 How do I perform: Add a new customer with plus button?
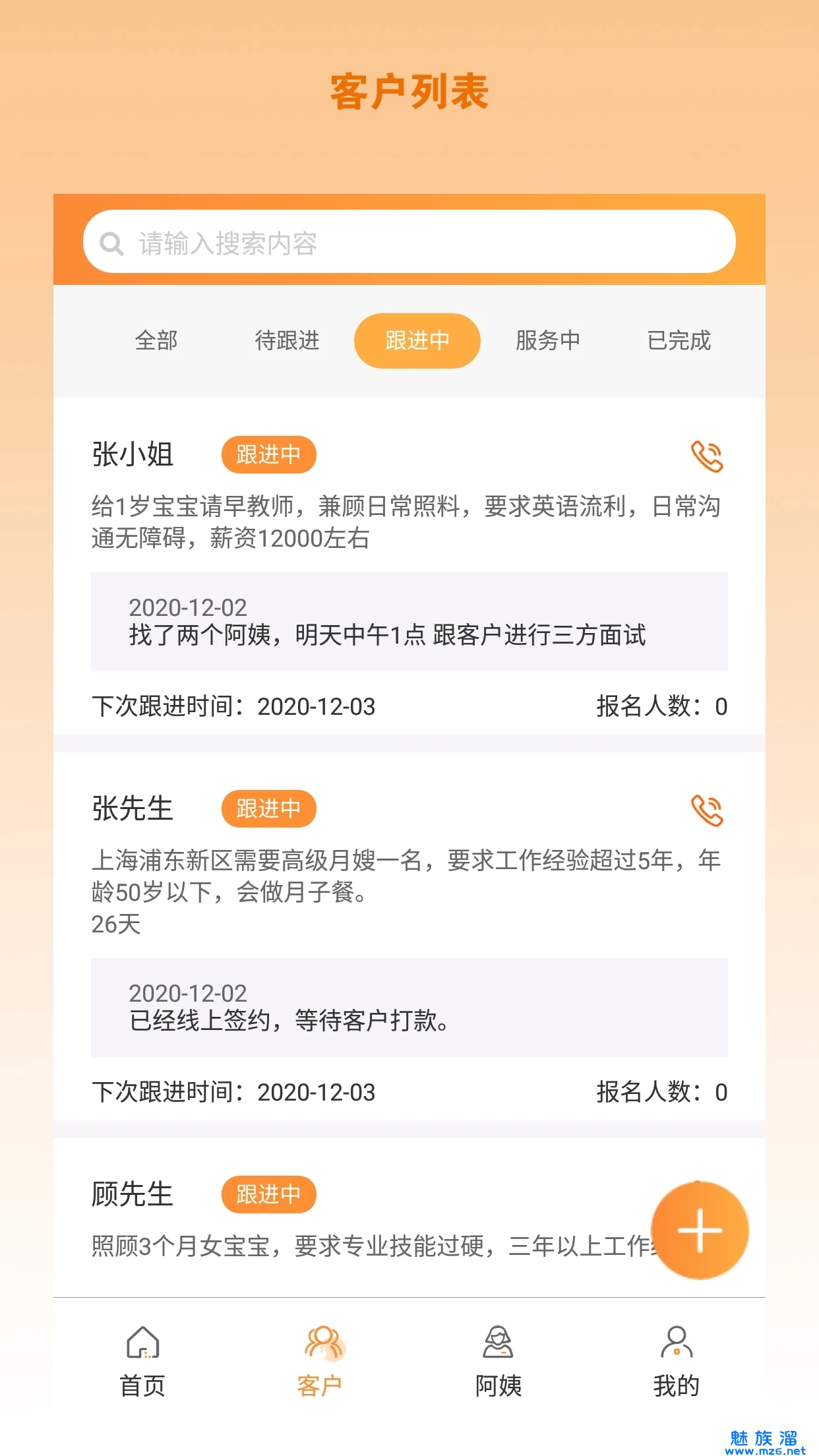coord(700,1230)
